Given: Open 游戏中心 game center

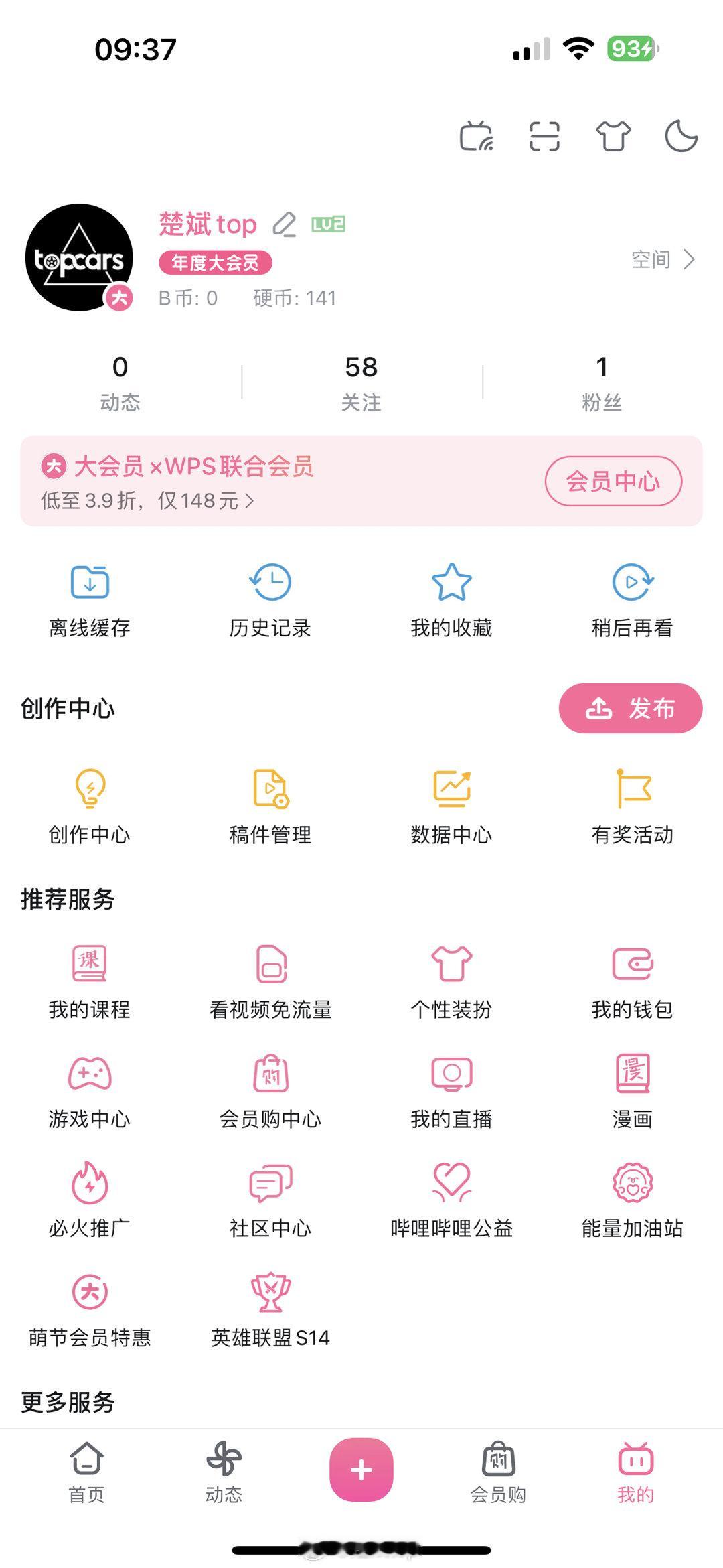Looking at the screenshot, I should click(x=91, y=1088).
